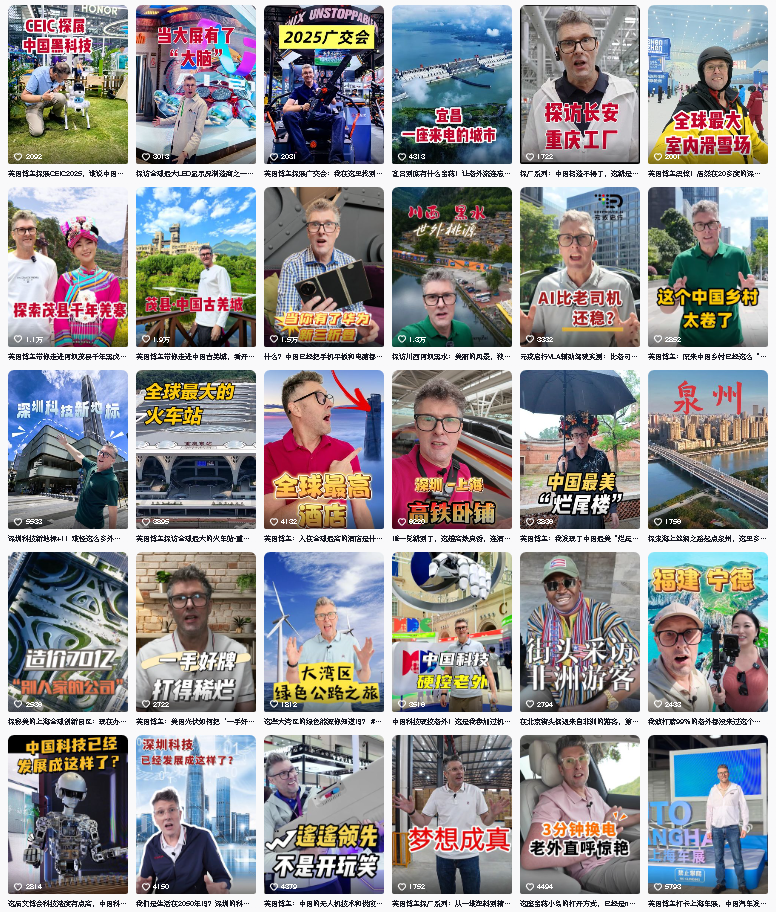
Task: Open the 茂县·中国古羌城 video
Action: tap(196, 267)
